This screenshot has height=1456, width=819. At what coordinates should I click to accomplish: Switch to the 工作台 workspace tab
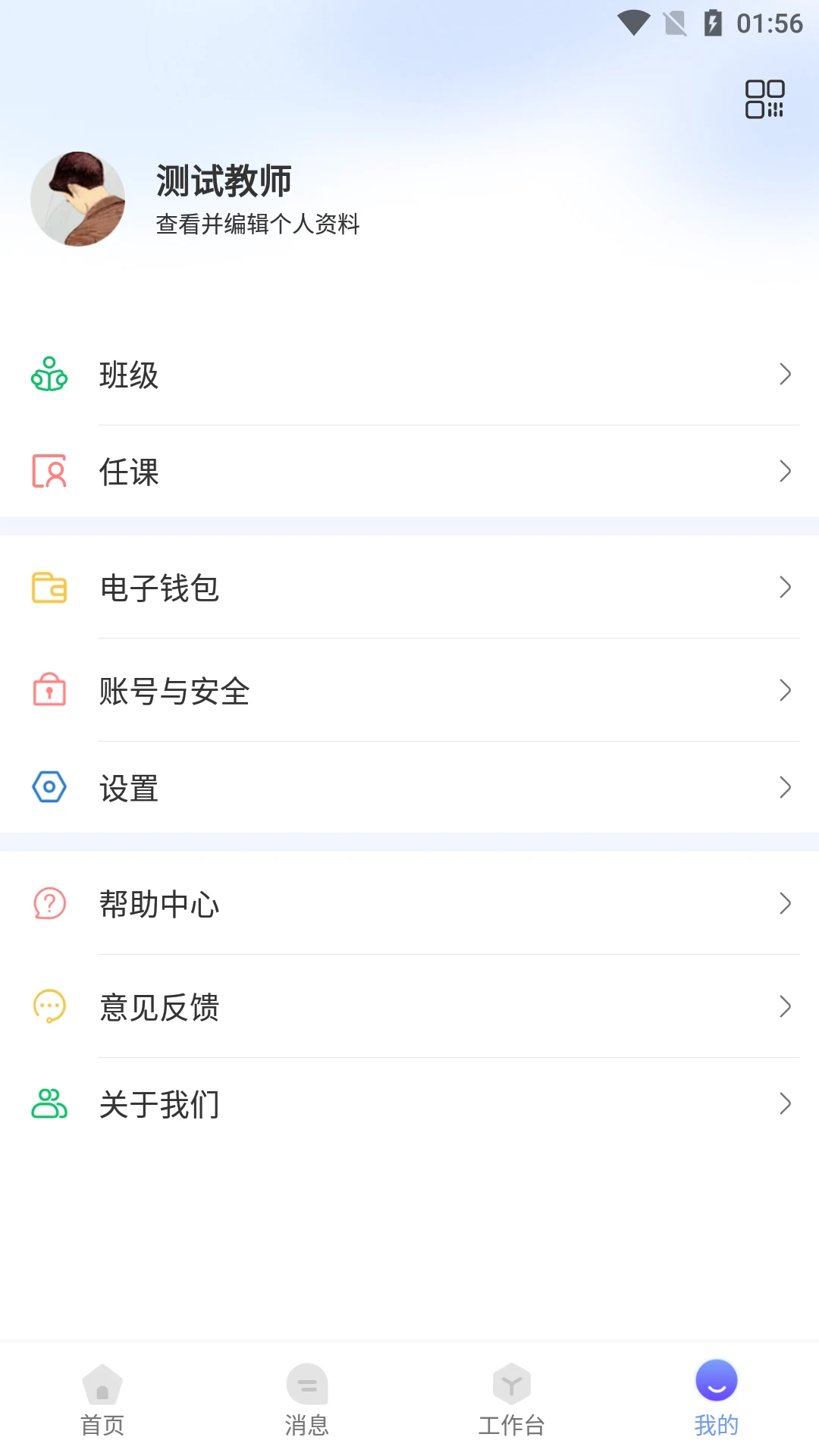pos(512,1399)
